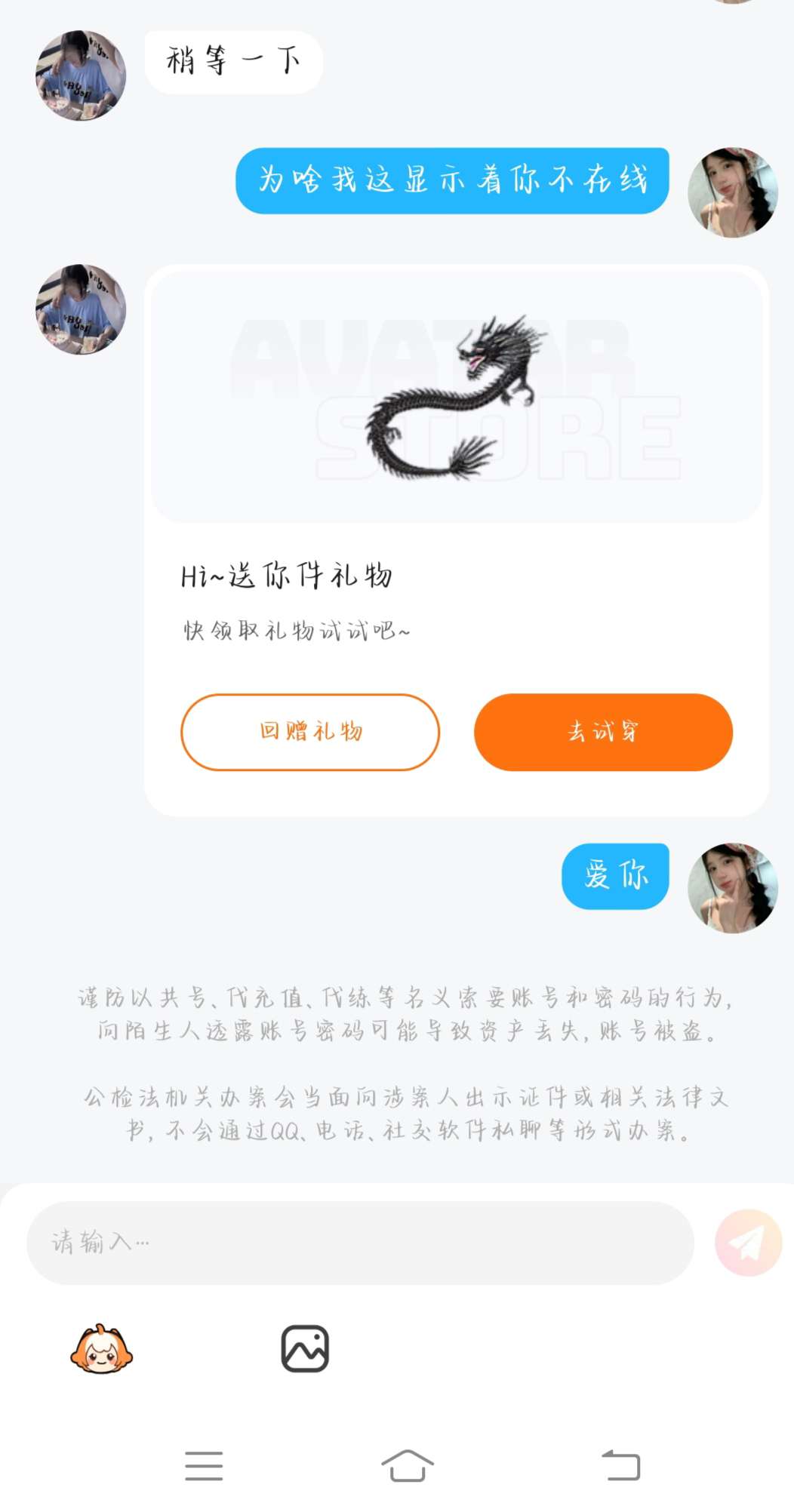794x1512 pixels.
Task: Go back using system back button
Action: coord(620,1465)
